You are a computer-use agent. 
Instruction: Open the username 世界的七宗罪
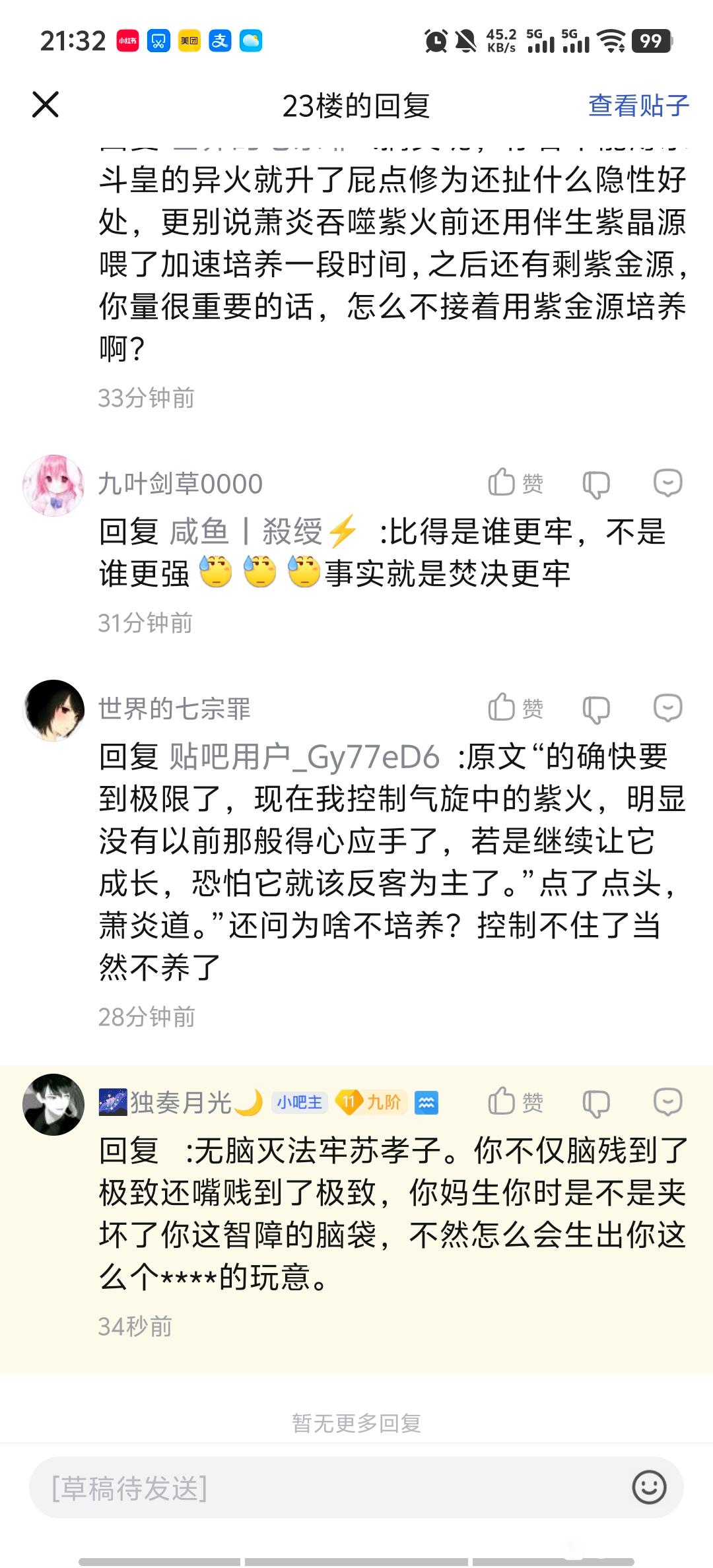pyautogui.click(x=174, y=709)
